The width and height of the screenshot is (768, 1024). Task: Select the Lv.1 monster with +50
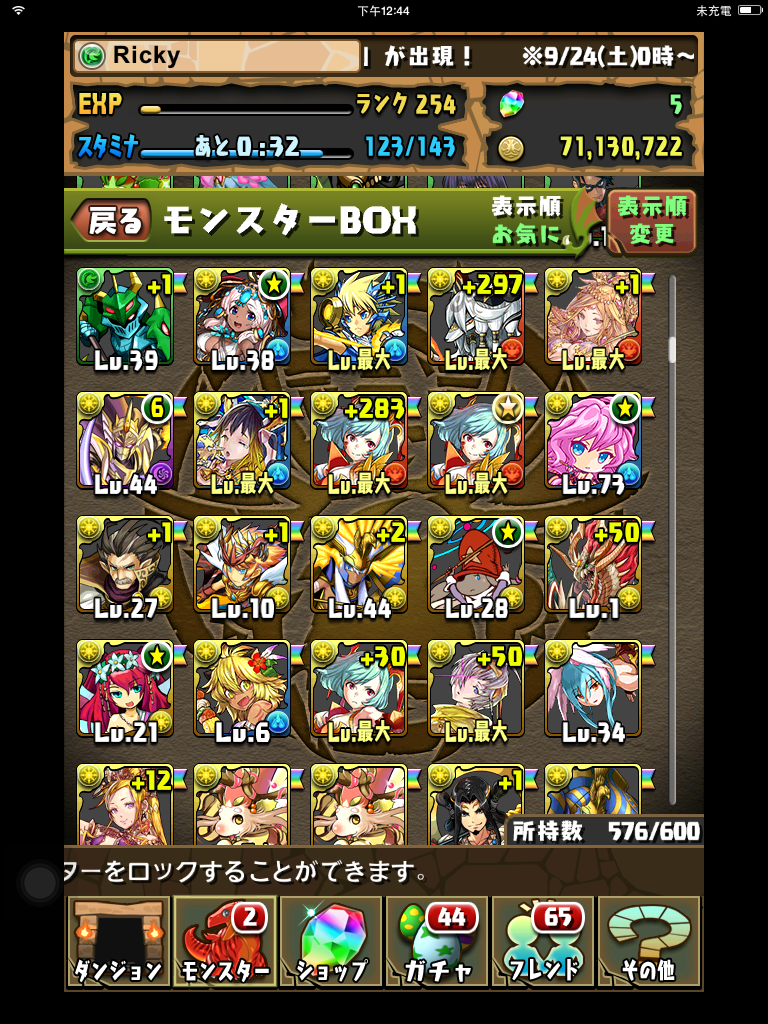(x=592, y=565)
